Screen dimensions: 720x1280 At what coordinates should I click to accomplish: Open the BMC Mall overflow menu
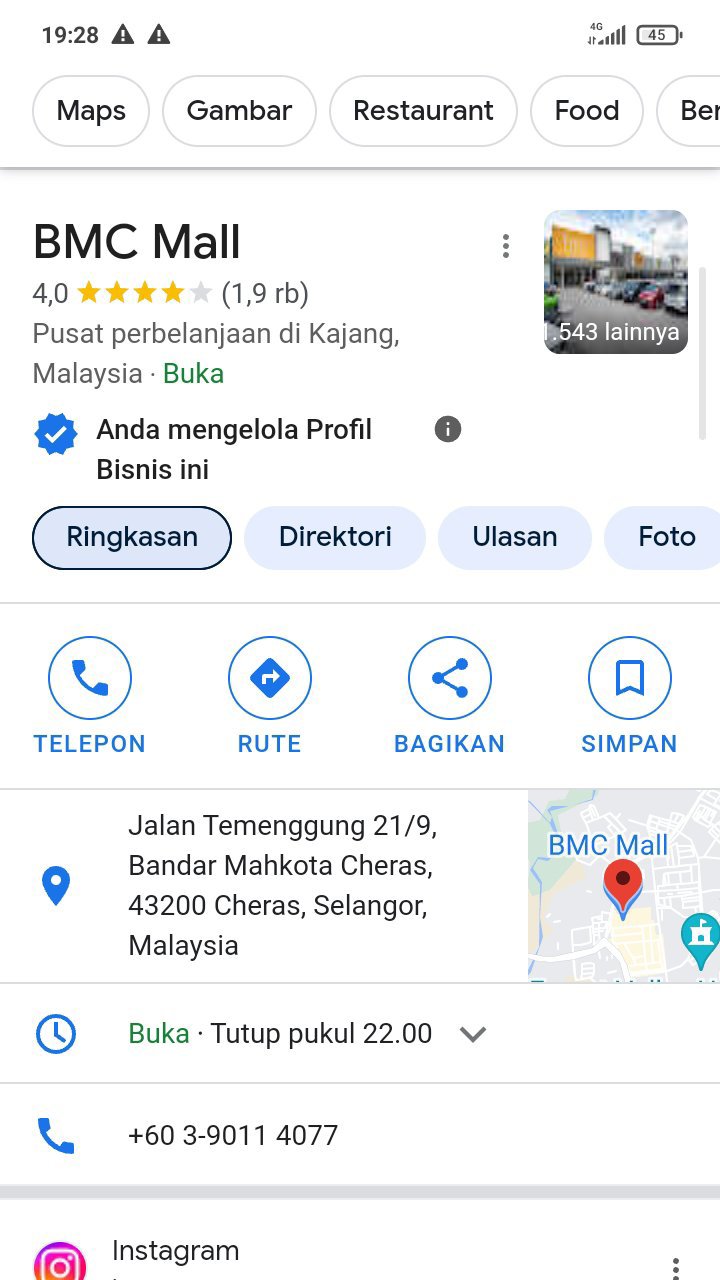click(x=506, y=245)
